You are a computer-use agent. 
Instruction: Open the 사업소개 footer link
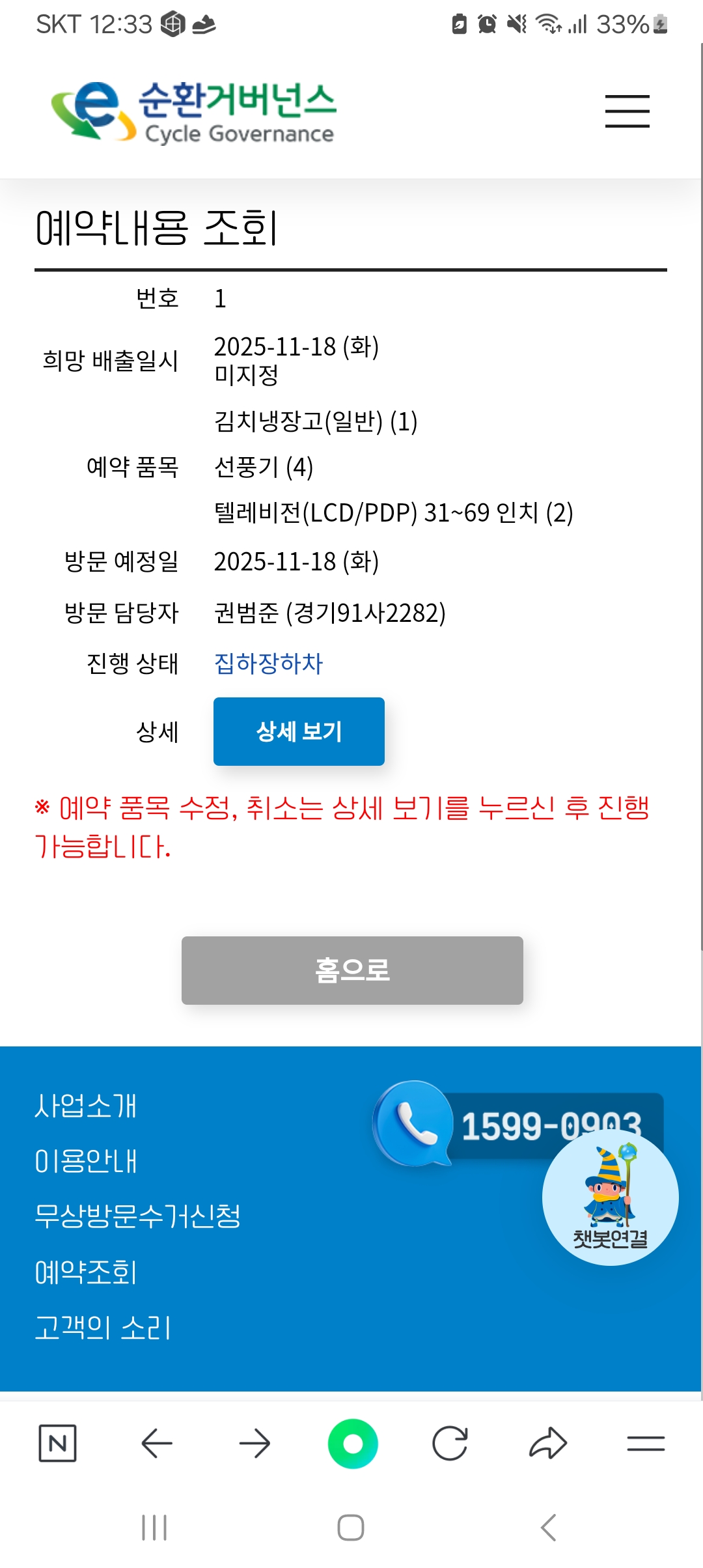click(85, 1106)
